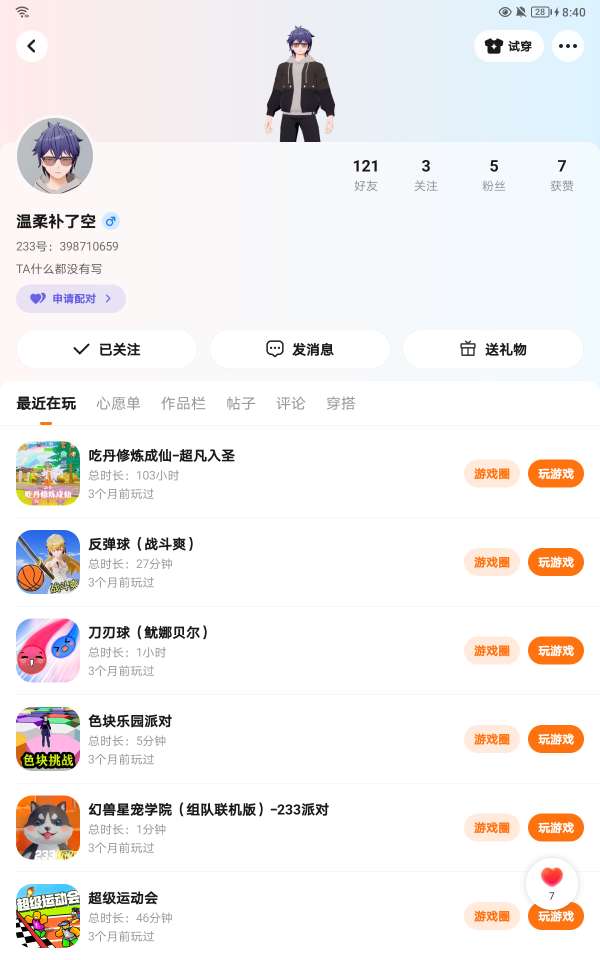Tap the 已关注 following button

[x=107, y=349]
